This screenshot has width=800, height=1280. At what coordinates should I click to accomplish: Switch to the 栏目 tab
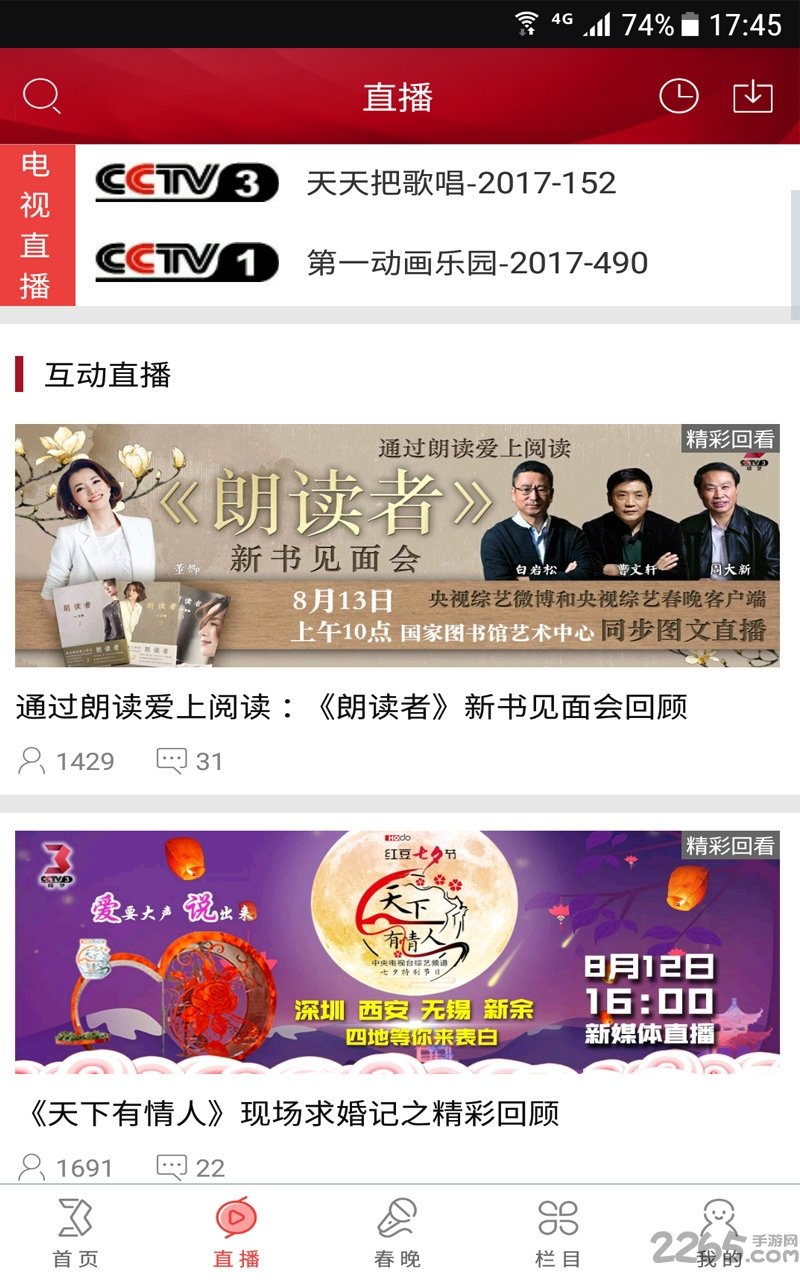tap(558, 1233)
